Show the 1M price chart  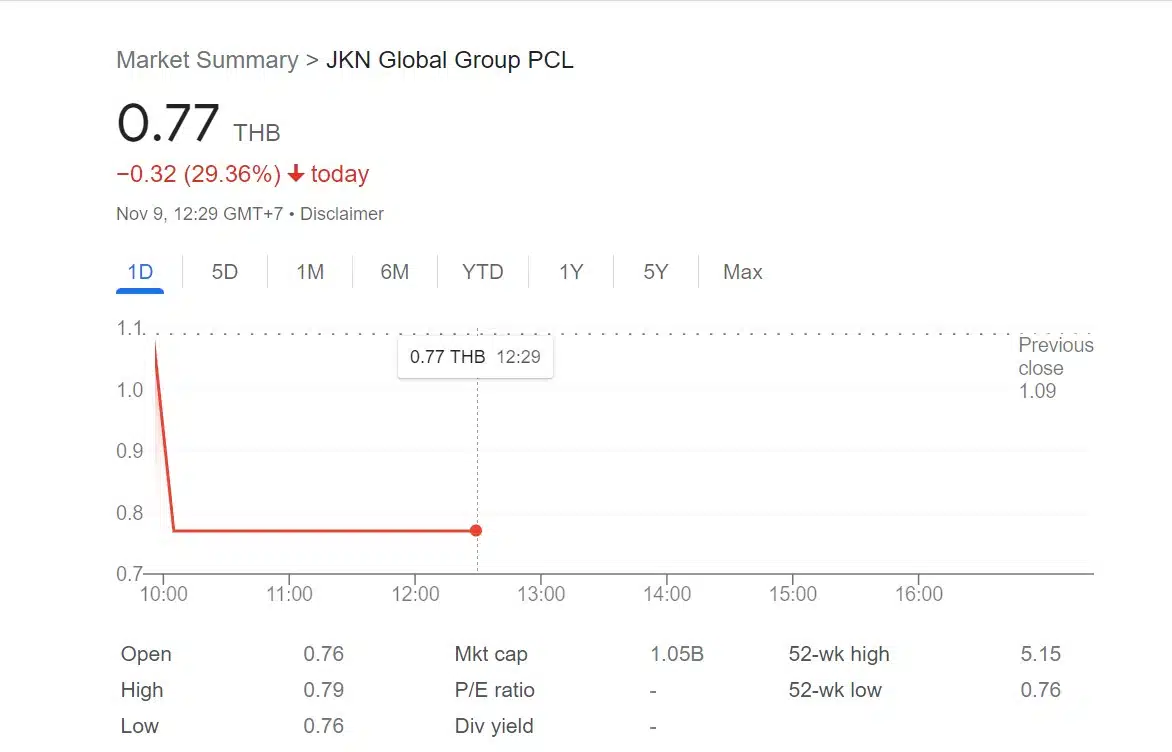coord(310,272)
